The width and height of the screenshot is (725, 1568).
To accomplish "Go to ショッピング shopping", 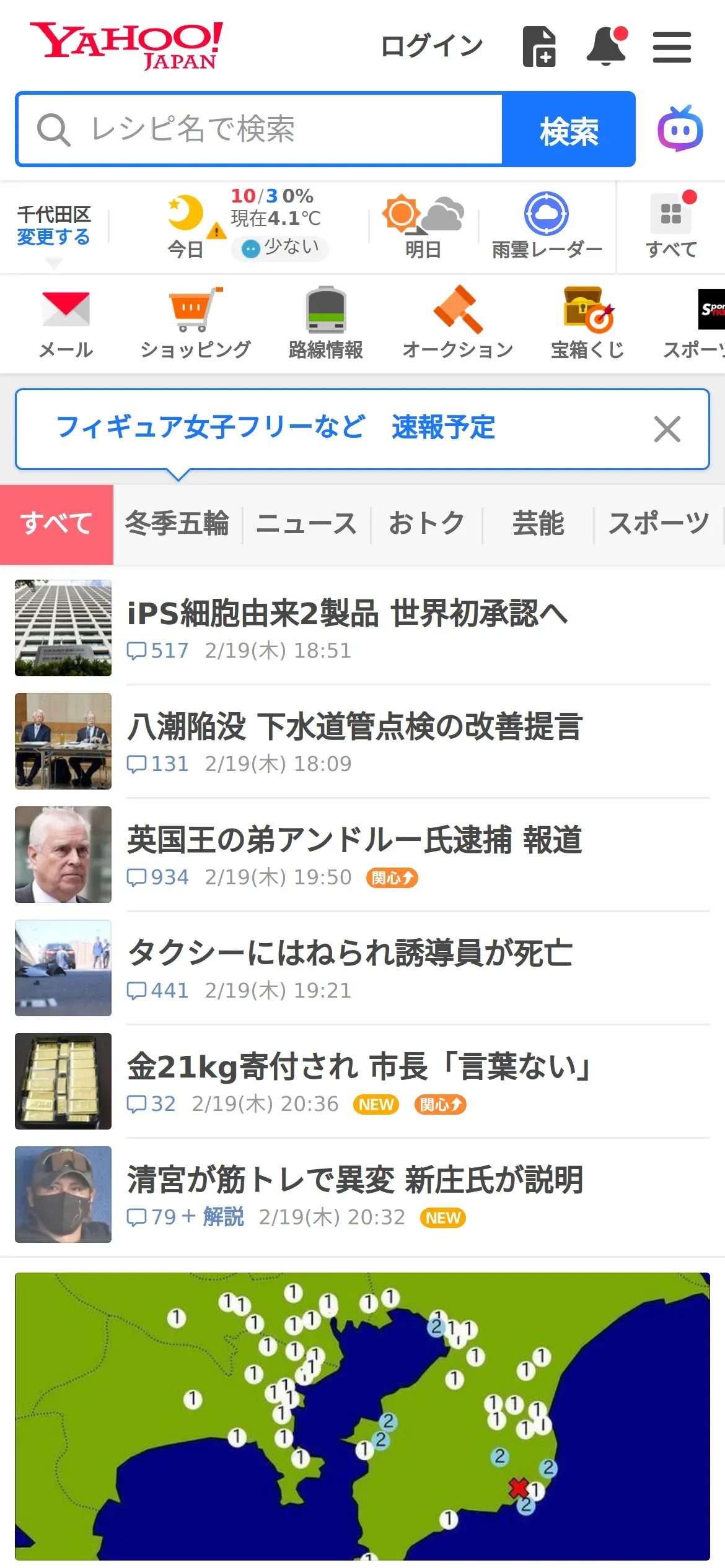I will (x=195, y=323).
